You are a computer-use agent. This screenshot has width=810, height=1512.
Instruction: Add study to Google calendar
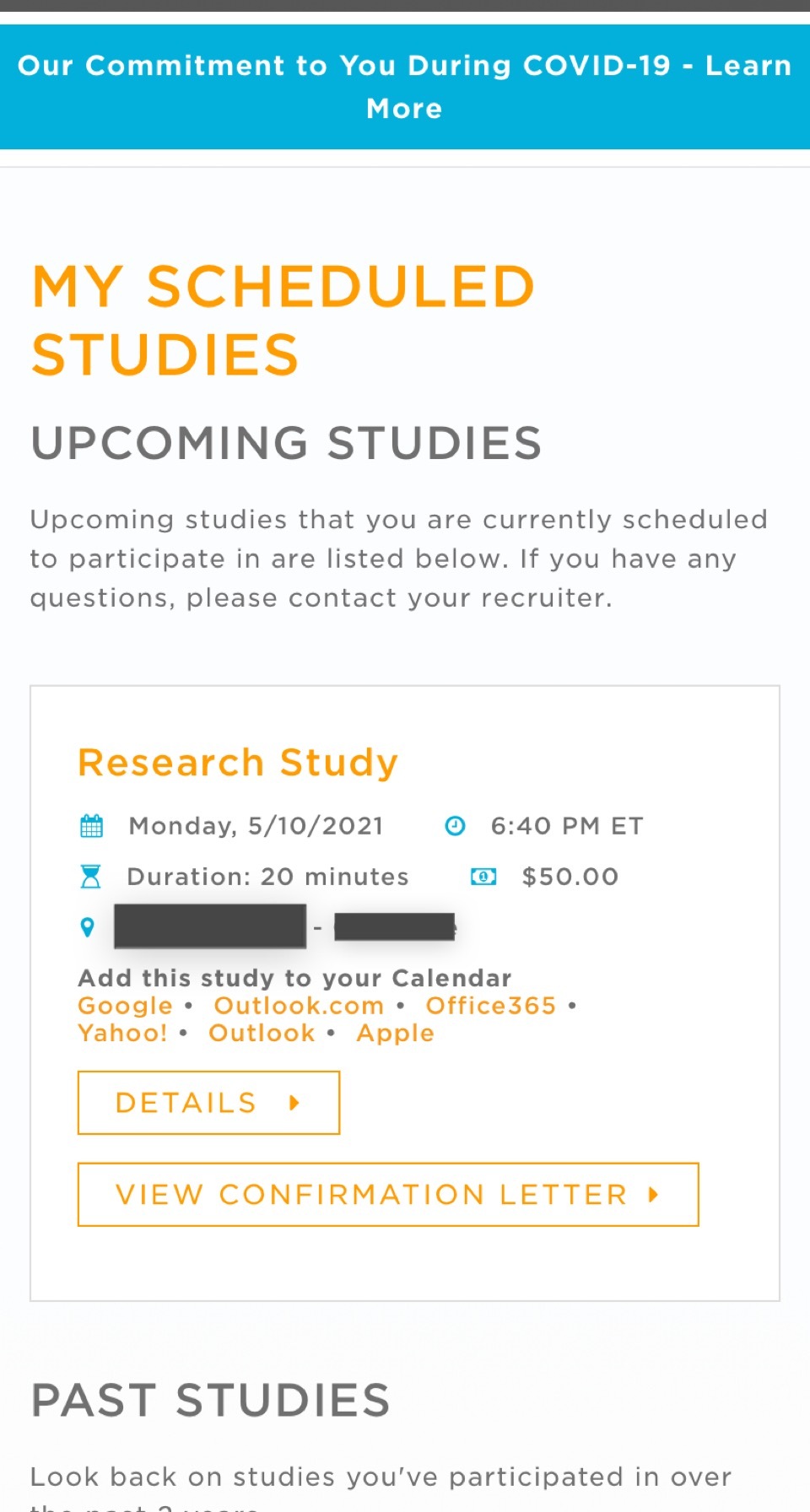tap(125, 1006)
